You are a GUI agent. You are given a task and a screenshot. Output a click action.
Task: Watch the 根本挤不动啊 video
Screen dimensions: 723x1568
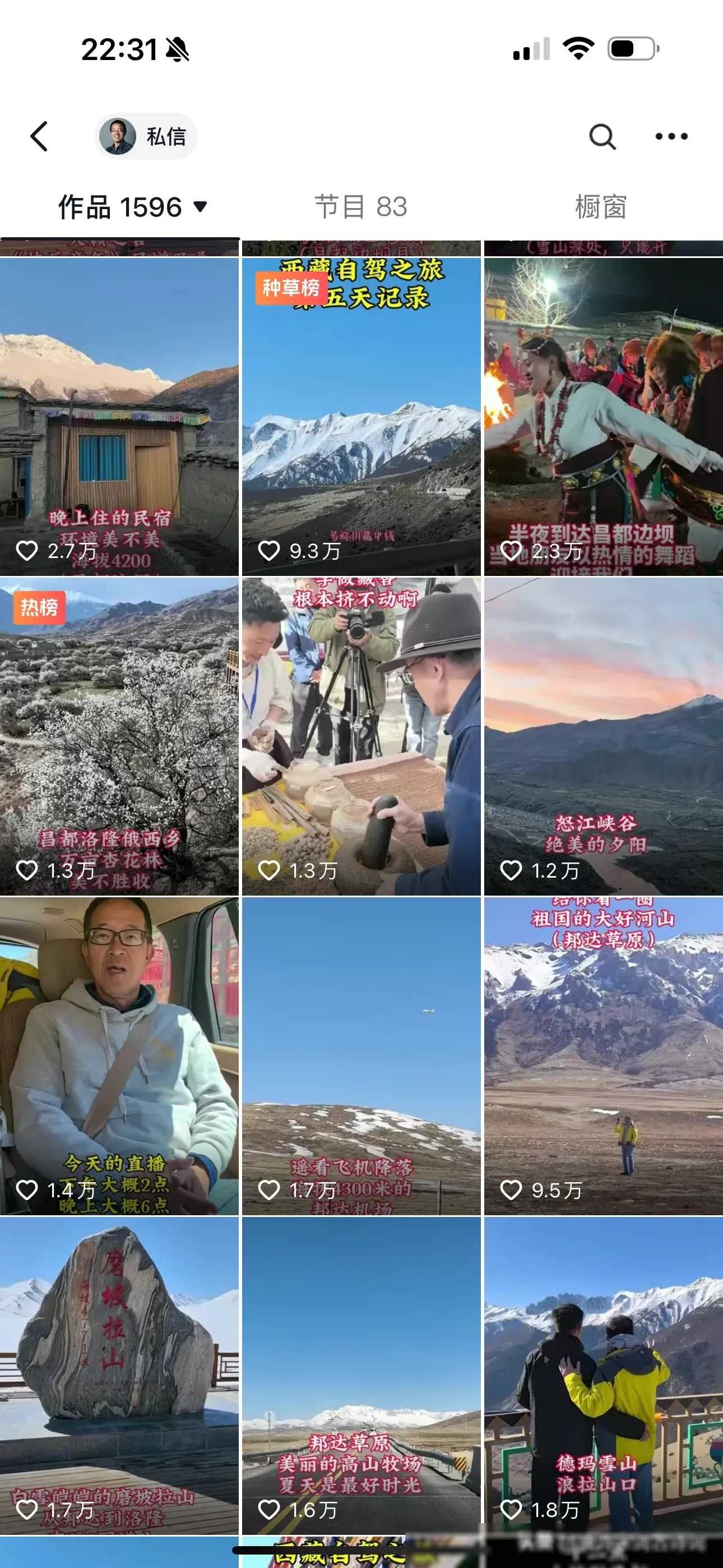pos(361,736)
